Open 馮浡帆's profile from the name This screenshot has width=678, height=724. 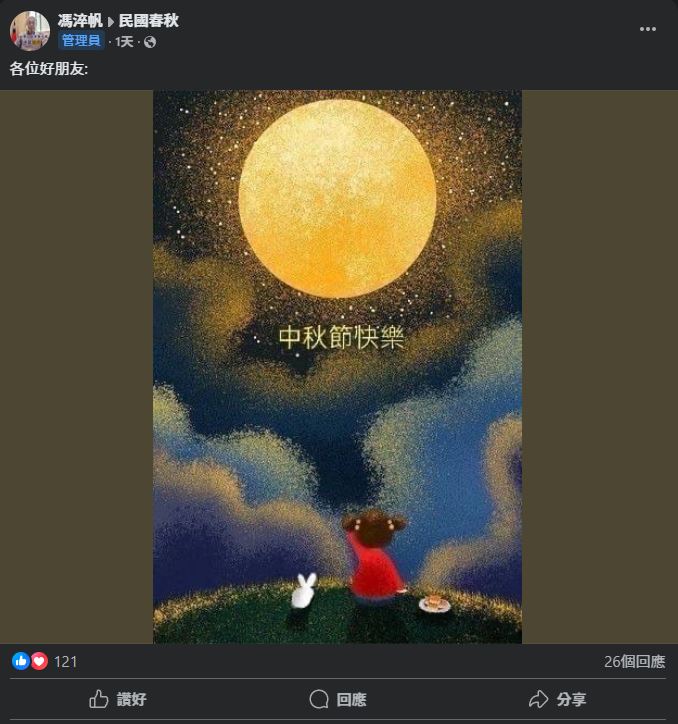tap(80, 21)
